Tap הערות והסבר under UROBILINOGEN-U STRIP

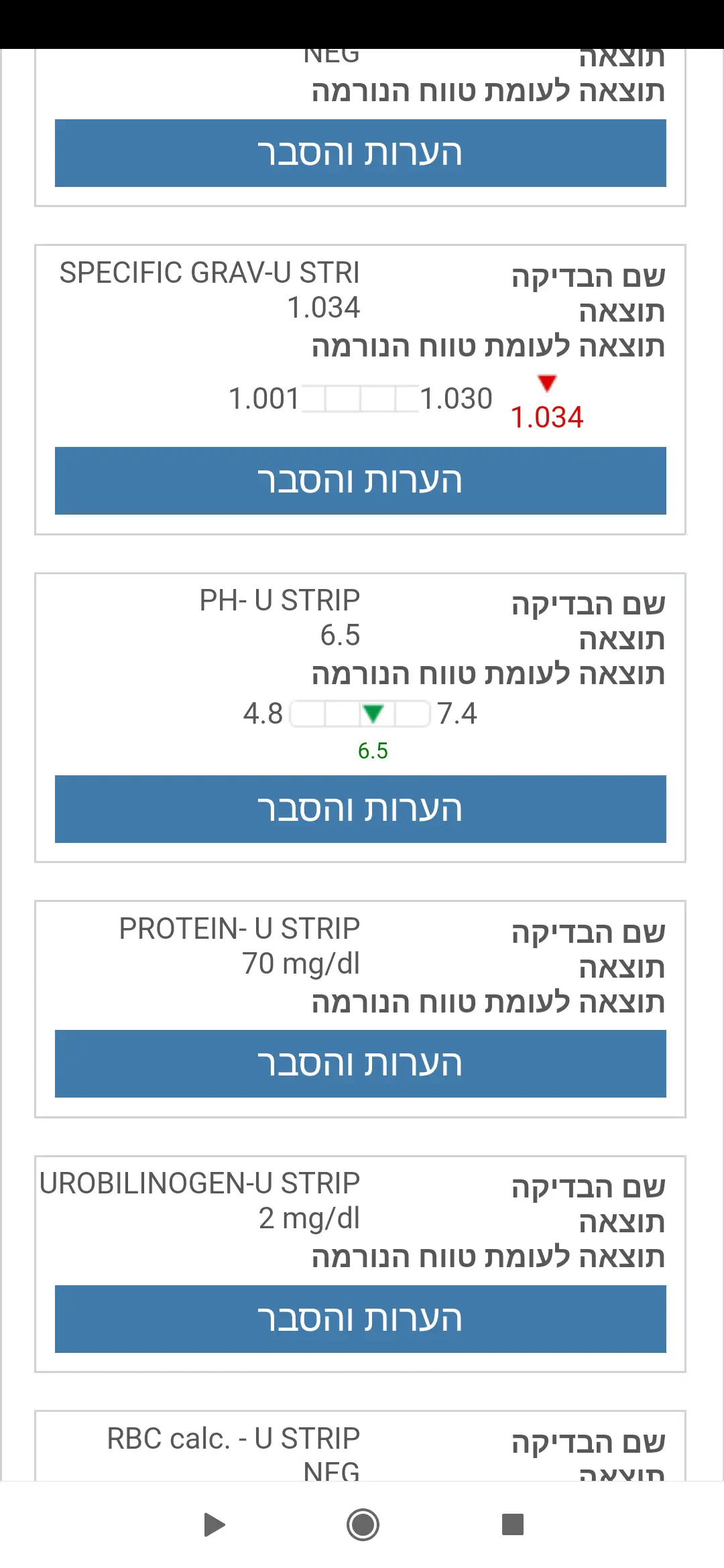(x=360, y=1319)
